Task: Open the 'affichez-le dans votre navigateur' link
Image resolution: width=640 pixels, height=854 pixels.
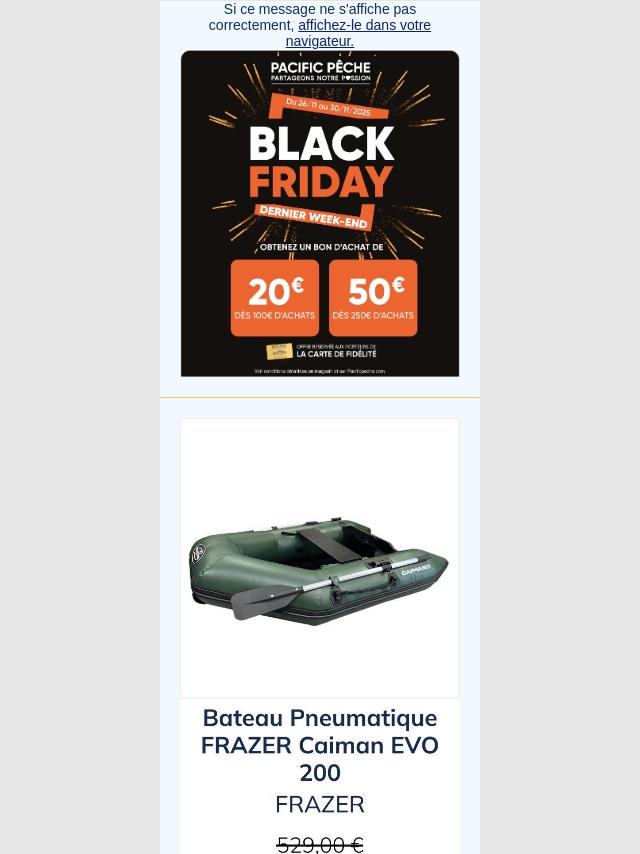Action: click(364, 26)
